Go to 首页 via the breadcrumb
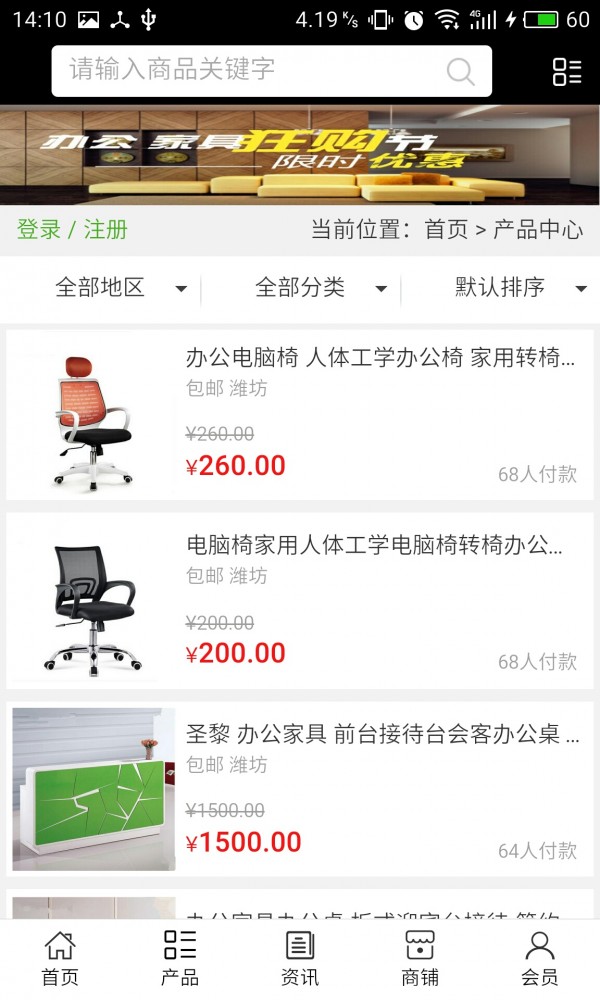Screen dimensions: 600x1000 (x=446, y=229)
